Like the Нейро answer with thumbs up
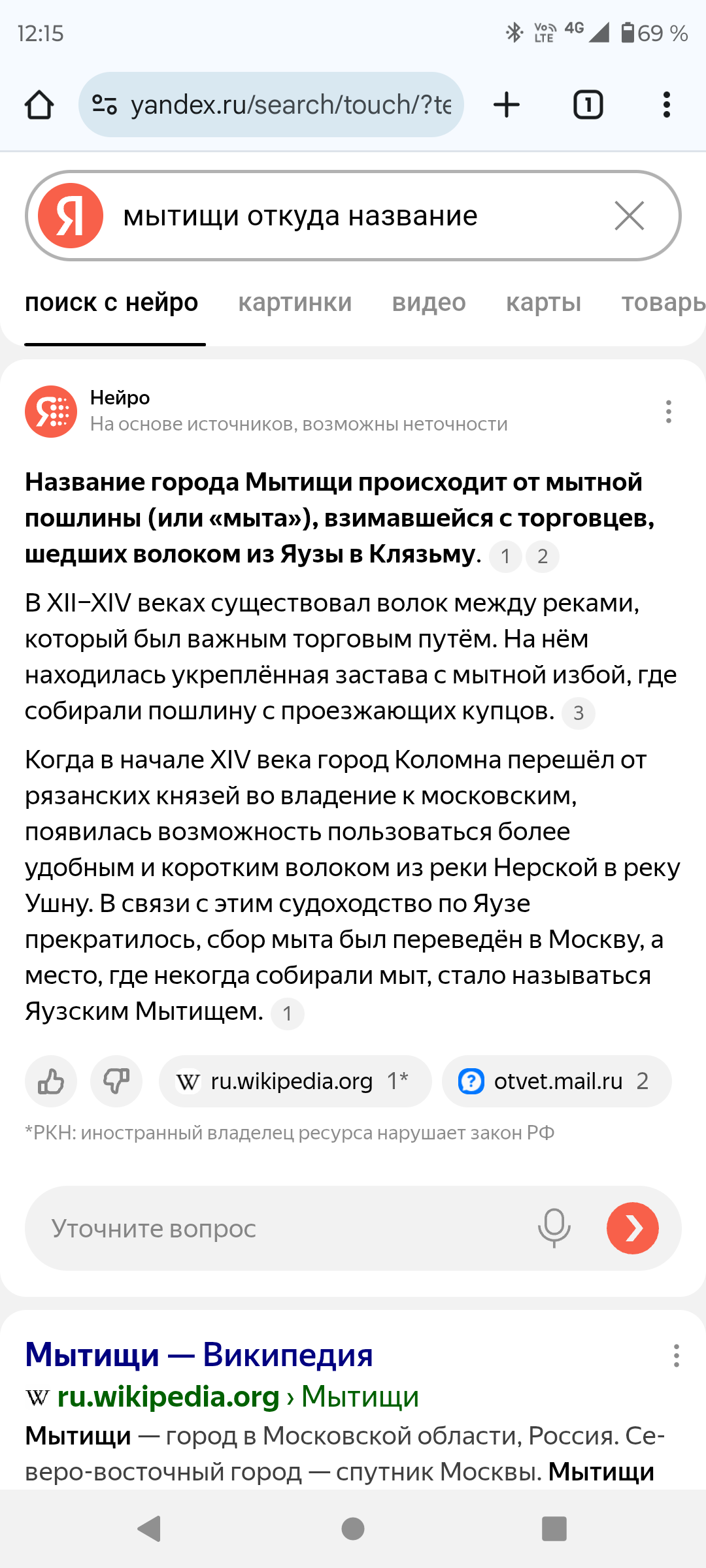This screenshot has width=706, height=1568. tap(51, 1081)
